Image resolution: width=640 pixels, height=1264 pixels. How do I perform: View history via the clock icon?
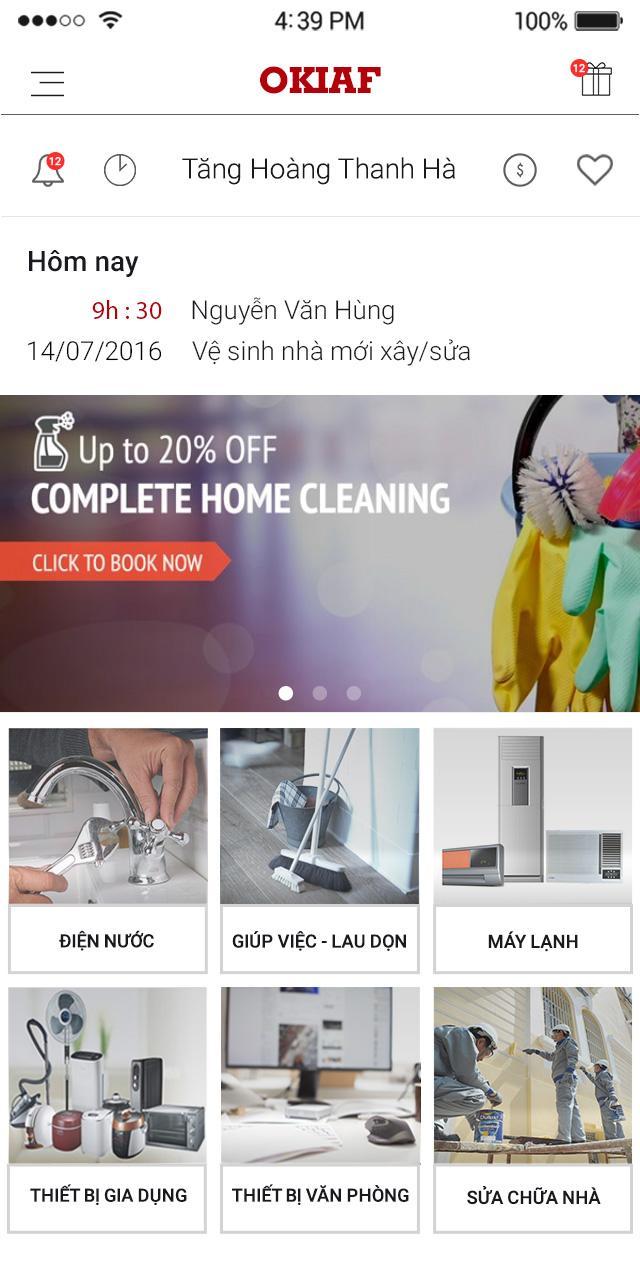[120, 170]
